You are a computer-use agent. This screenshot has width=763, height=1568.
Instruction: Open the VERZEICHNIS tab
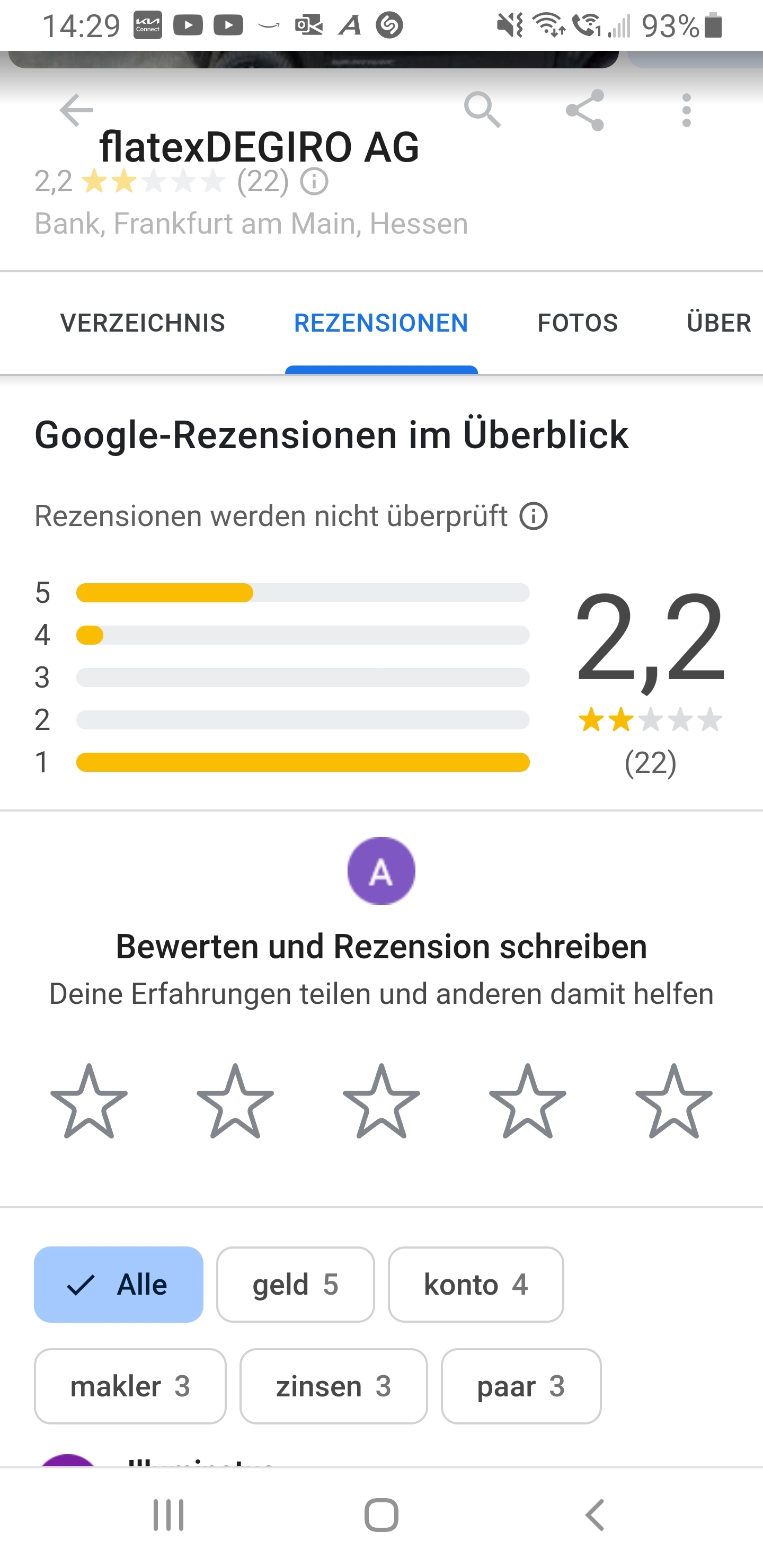143,322
